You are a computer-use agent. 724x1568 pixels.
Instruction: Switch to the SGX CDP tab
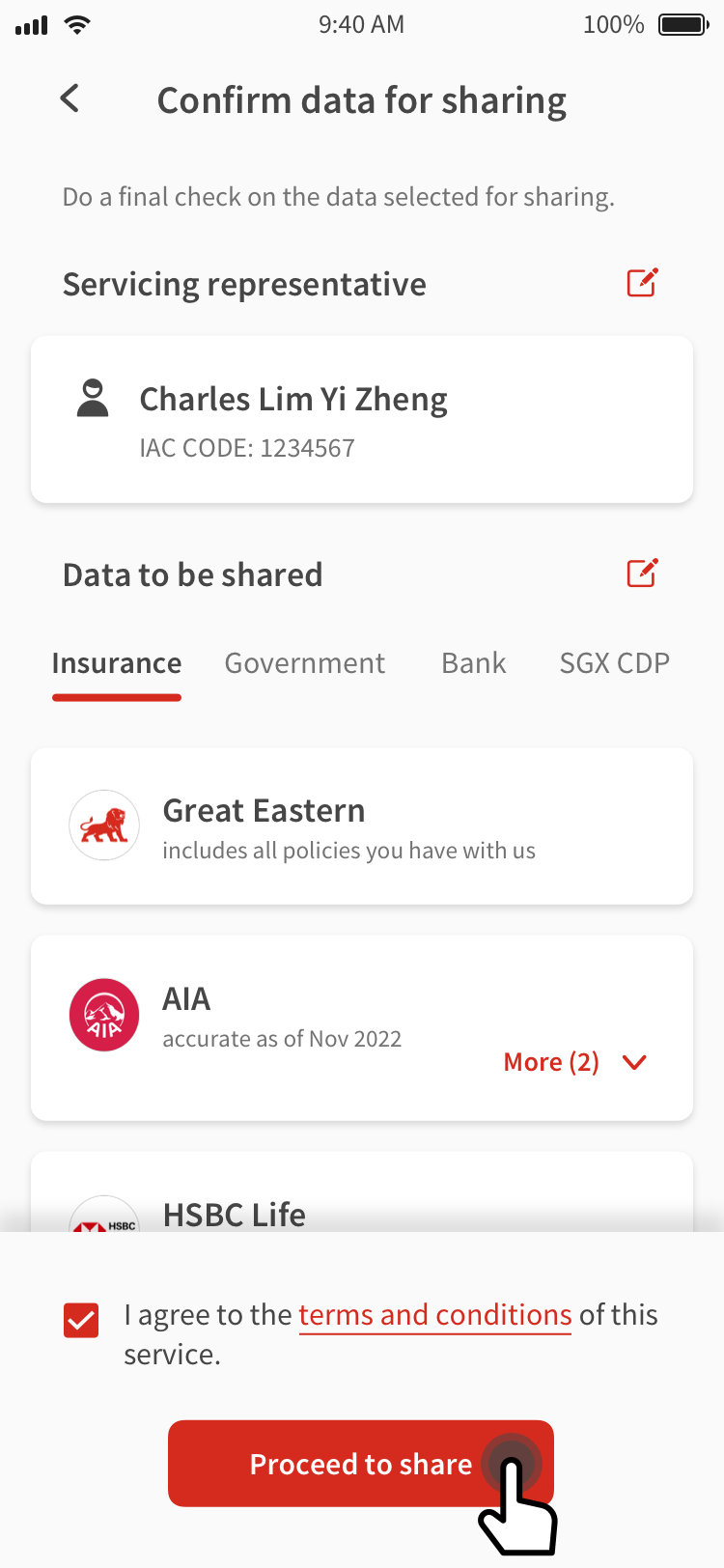coord(614,663)
